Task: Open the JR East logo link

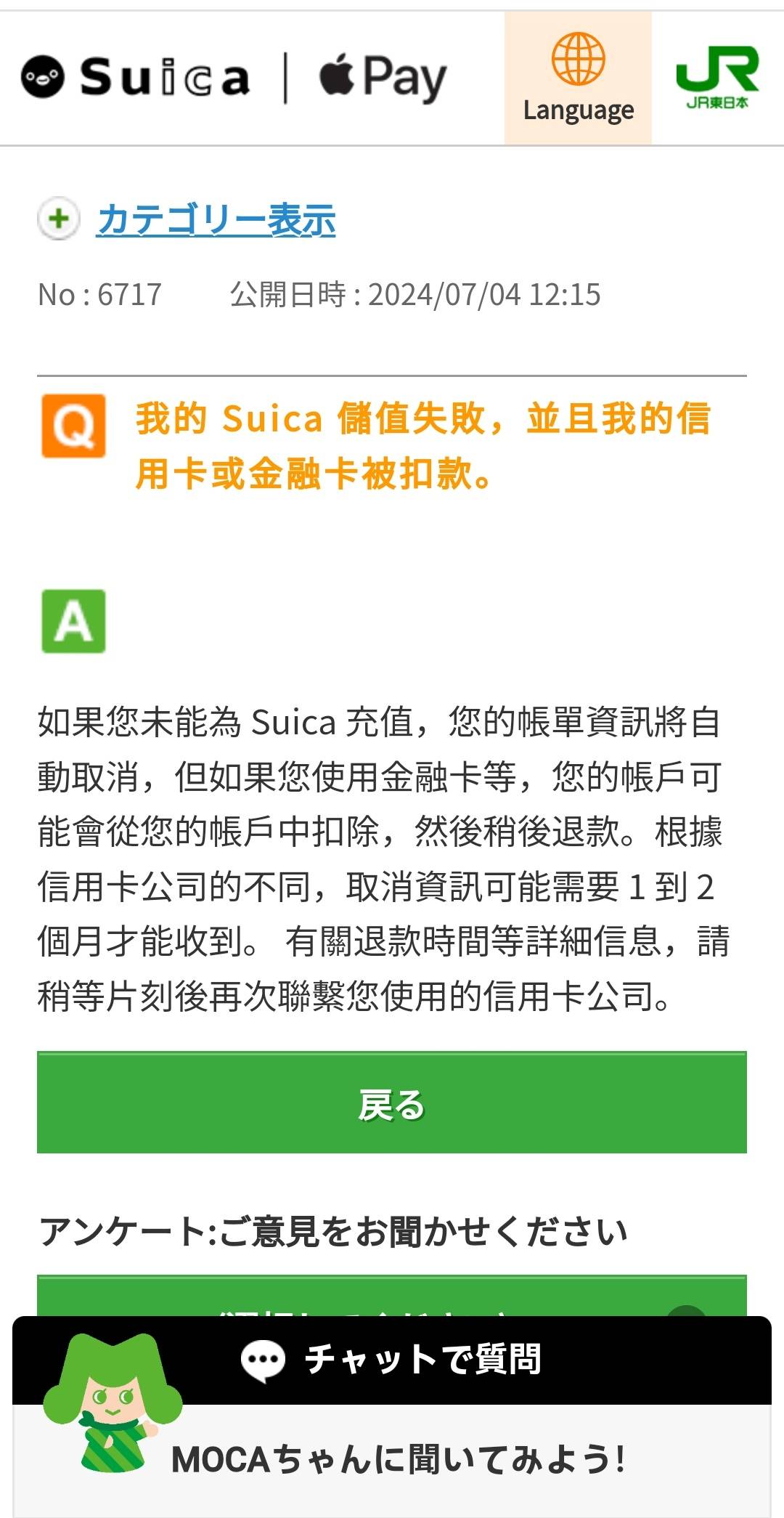Action: [x=717, y=78]
